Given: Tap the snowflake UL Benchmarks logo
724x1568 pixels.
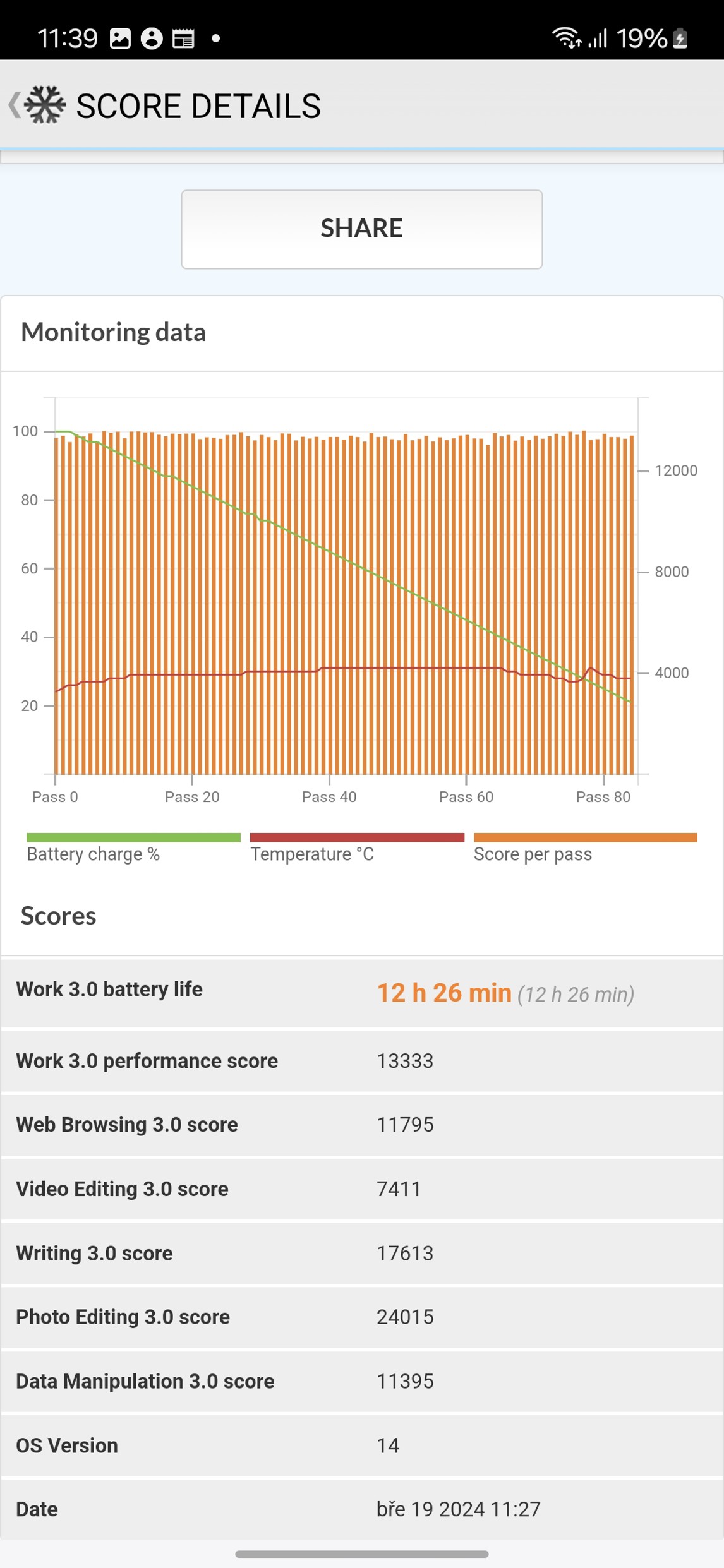Looking at the screenshot, I should click(44, 104).
